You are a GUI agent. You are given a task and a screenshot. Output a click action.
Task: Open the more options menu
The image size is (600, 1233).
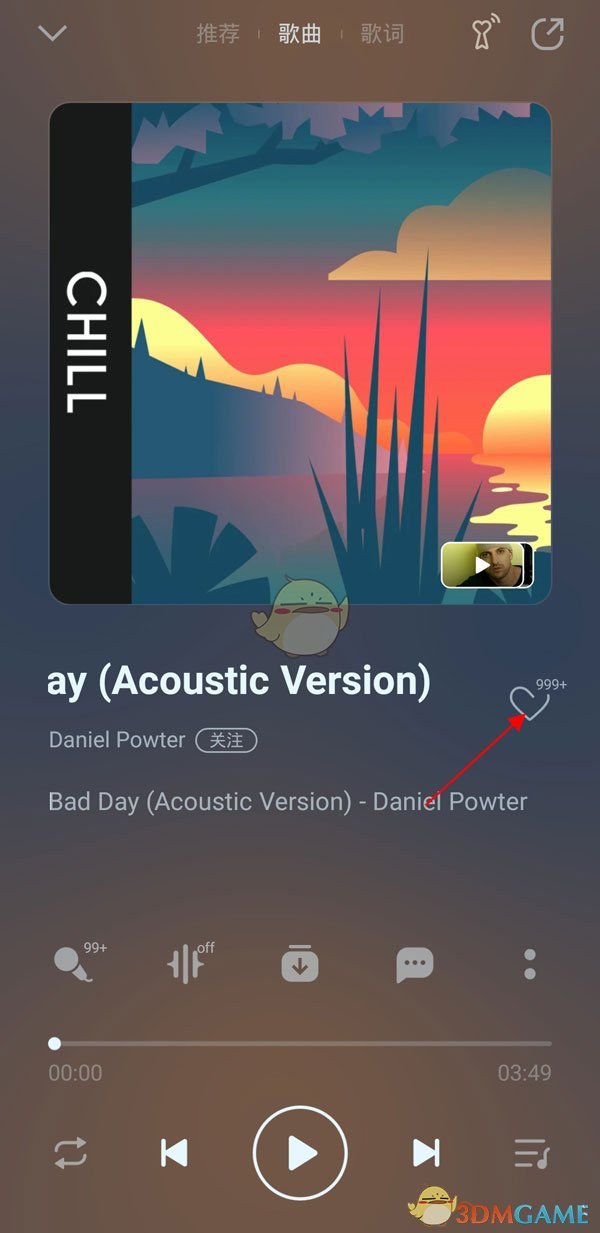(530, 965)
